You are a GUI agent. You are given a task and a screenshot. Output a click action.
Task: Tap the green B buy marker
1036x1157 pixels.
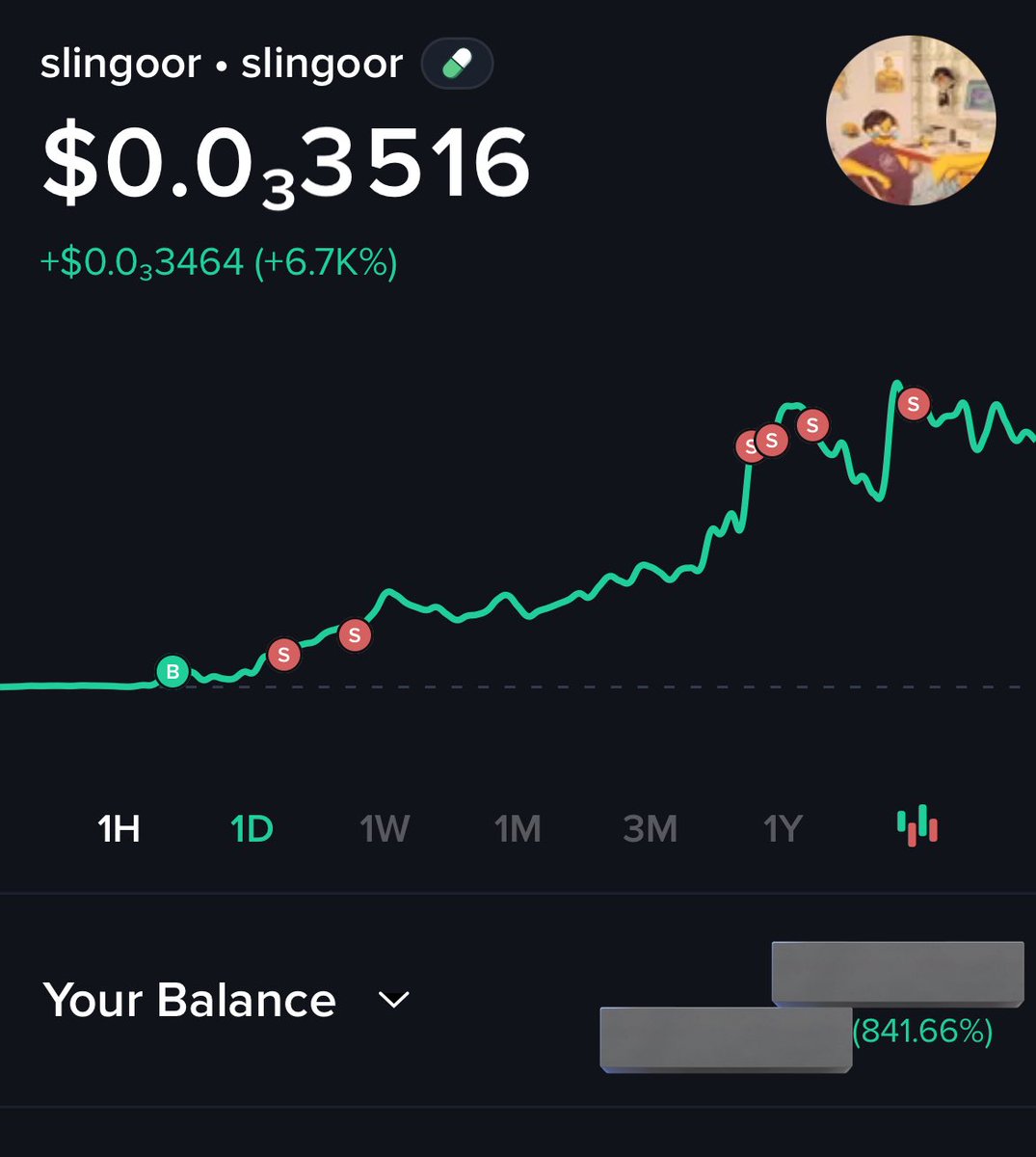point(173,672)
